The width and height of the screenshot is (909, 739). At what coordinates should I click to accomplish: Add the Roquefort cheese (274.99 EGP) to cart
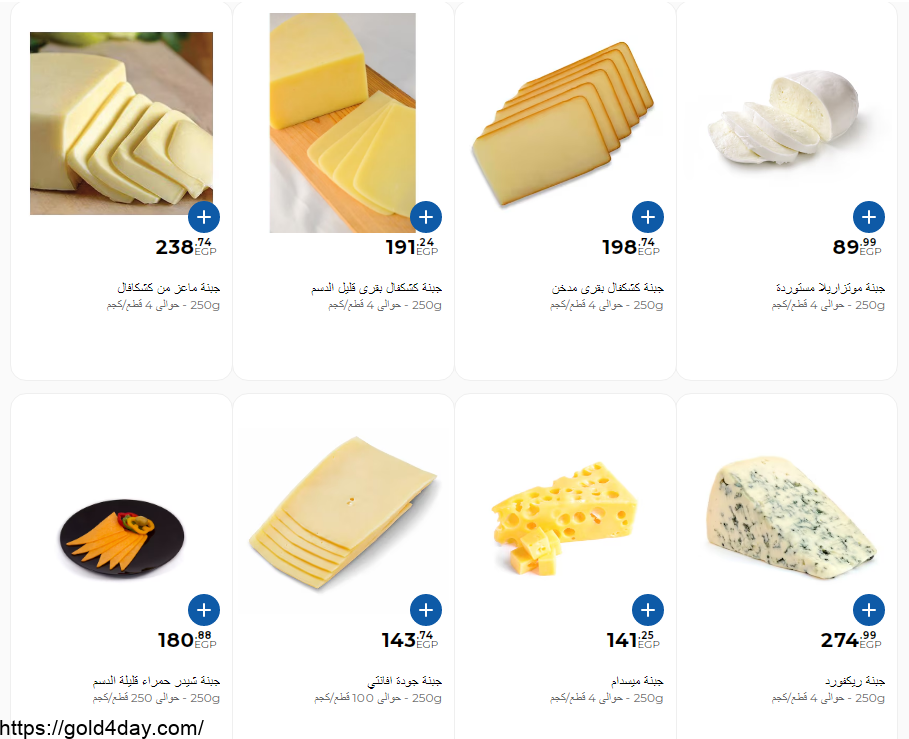869,610
